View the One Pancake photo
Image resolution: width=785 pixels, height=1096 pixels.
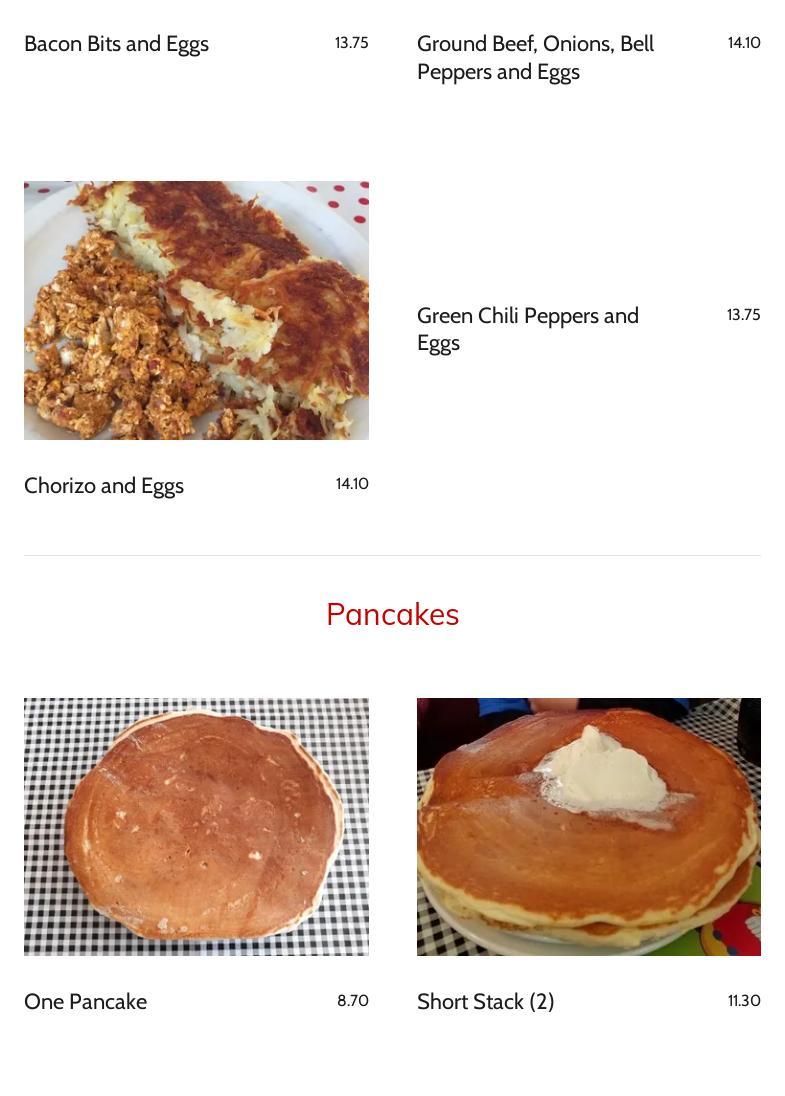pyautogui.click(x=196, y=826)
